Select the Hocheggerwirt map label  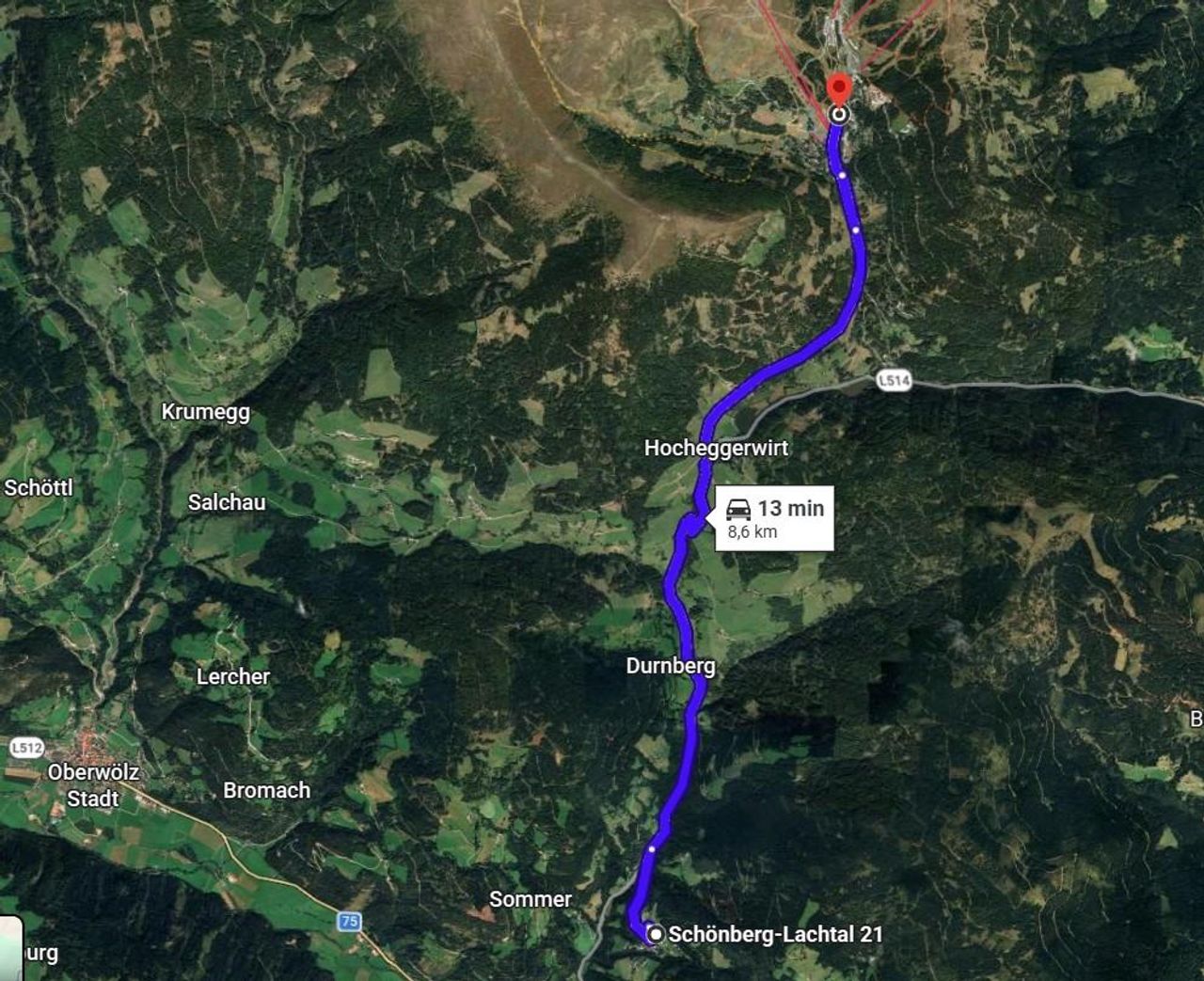coord(716,448)
